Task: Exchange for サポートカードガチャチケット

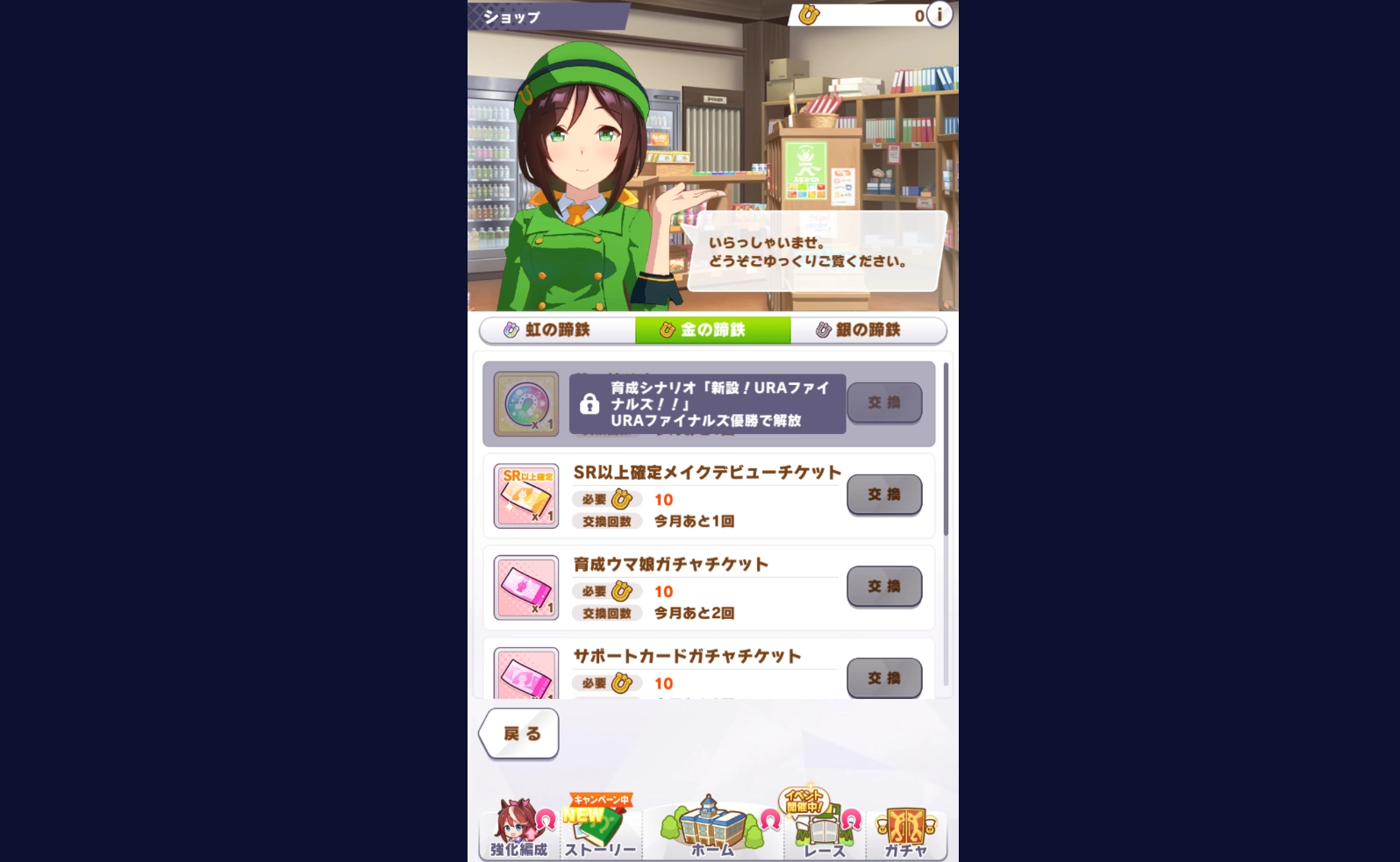Action: pos(883,678)
